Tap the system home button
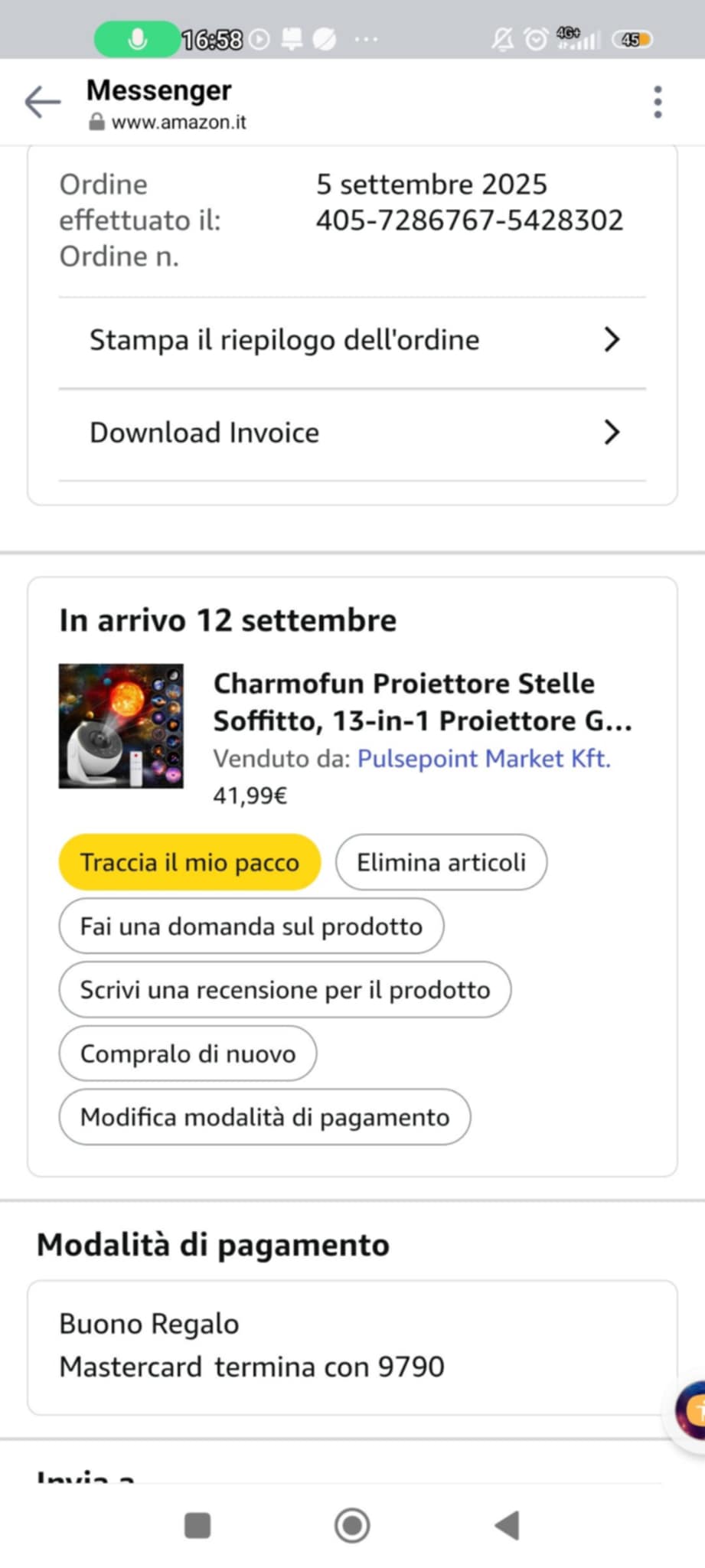 tap(352, 1525)
